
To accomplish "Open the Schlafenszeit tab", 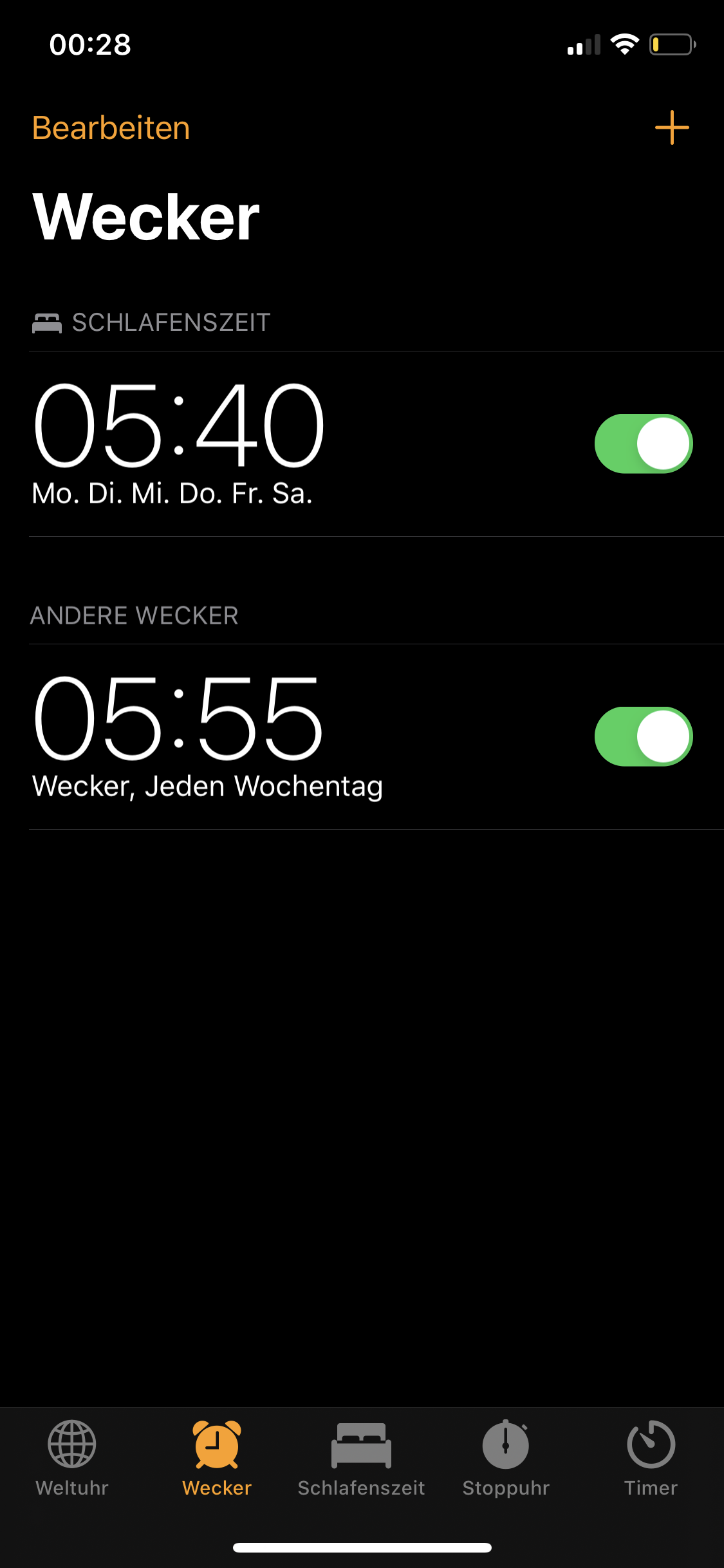I will coord(361,1459).
